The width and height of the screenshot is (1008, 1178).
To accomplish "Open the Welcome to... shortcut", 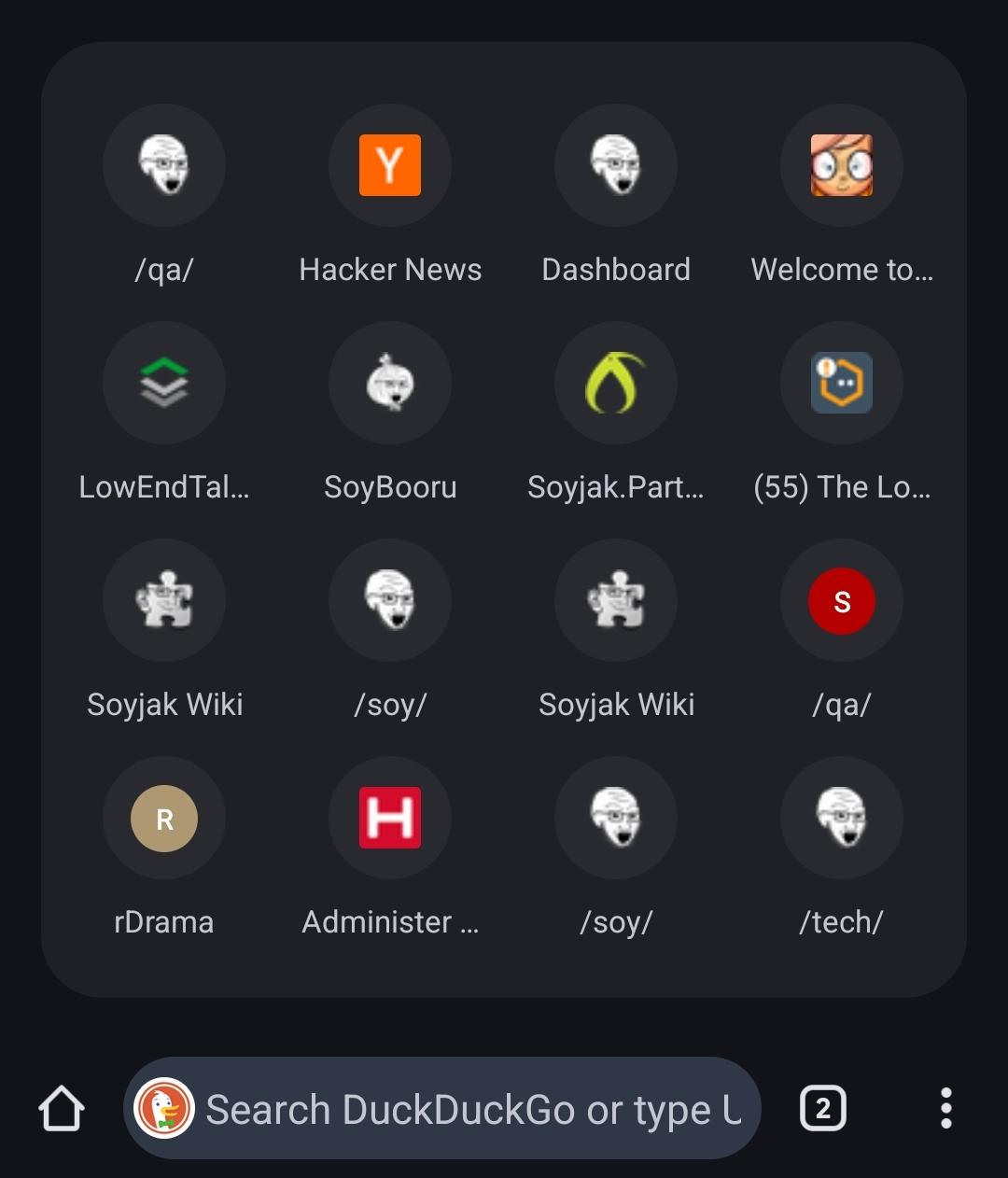I will pyautogui.click(x=842, y=165).
